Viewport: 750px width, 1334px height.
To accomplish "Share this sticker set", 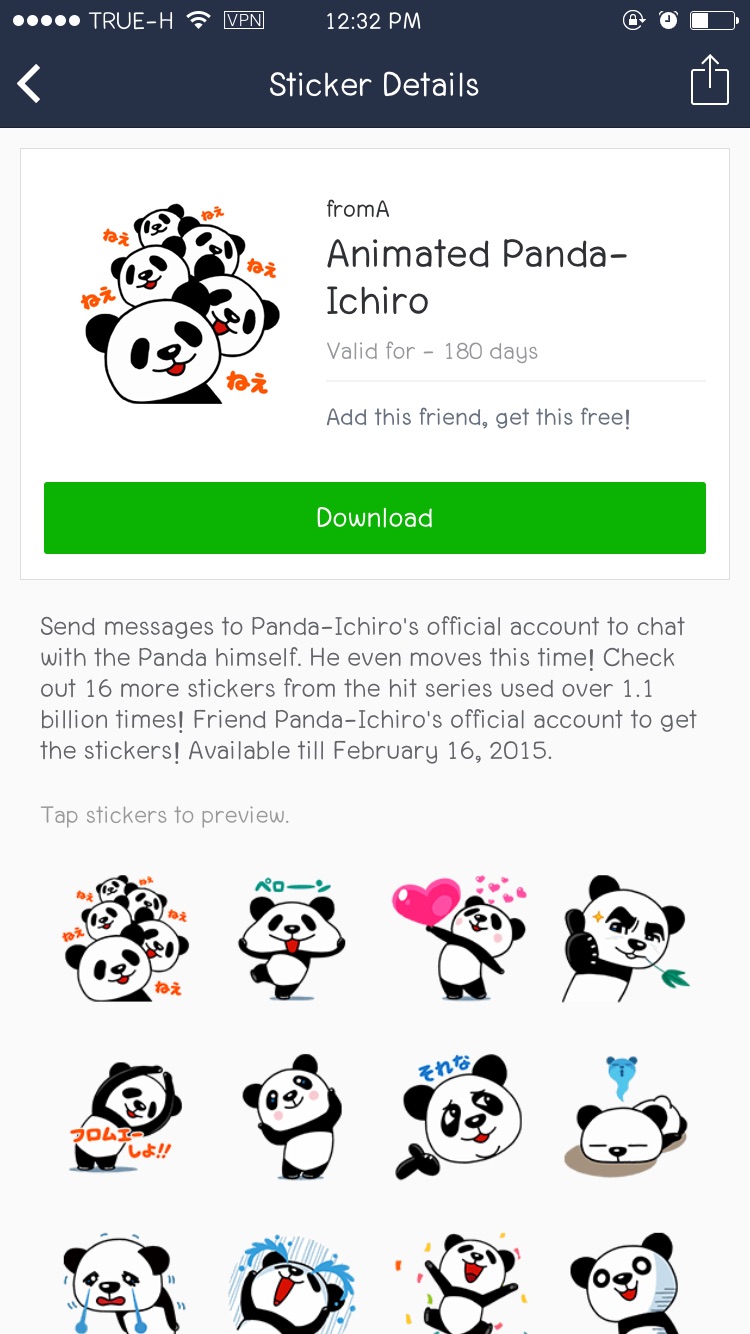I will pos(709,82).
